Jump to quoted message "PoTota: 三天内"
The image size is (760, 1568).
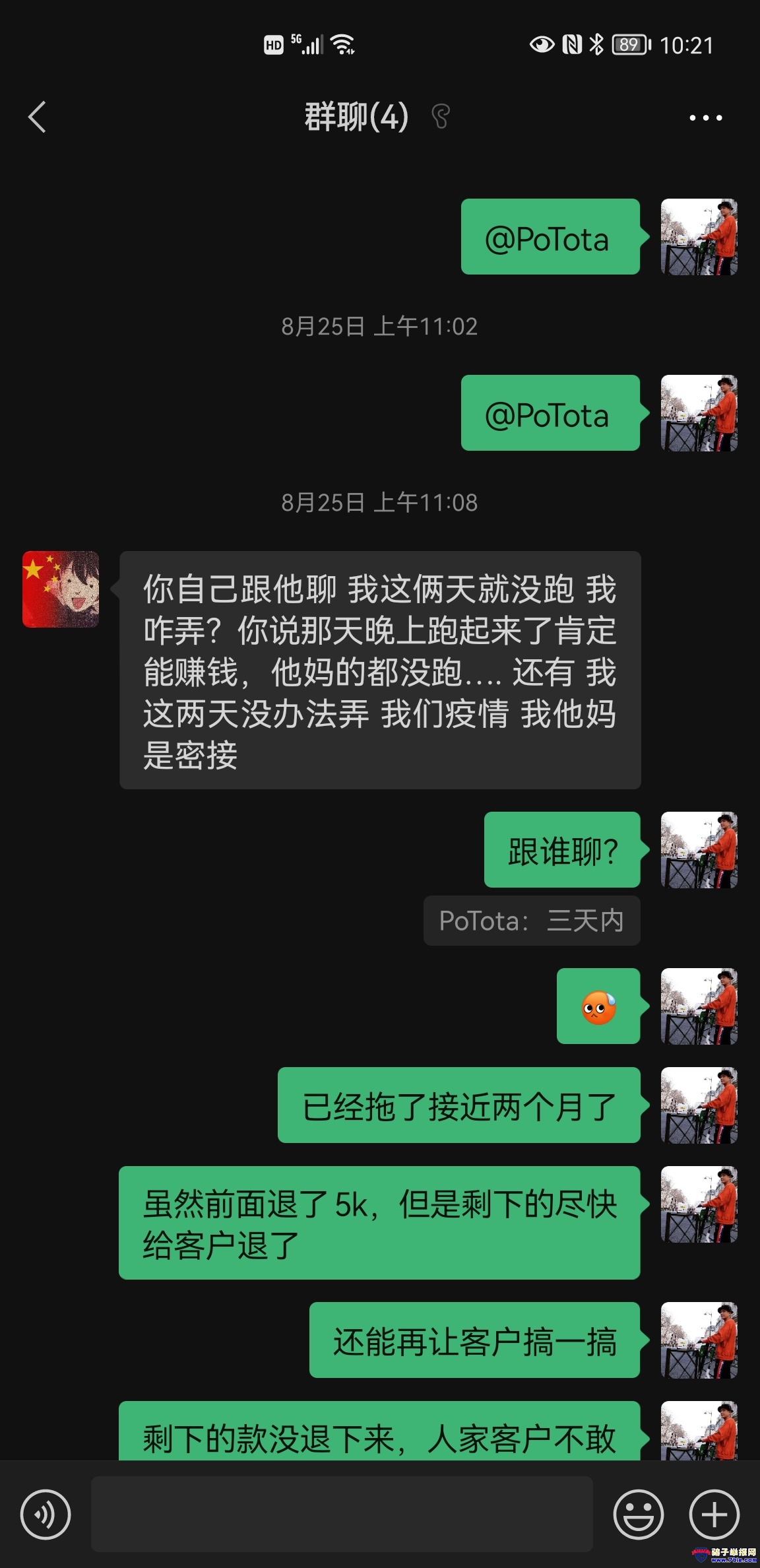pyautogui.click(x=532, y=921)
